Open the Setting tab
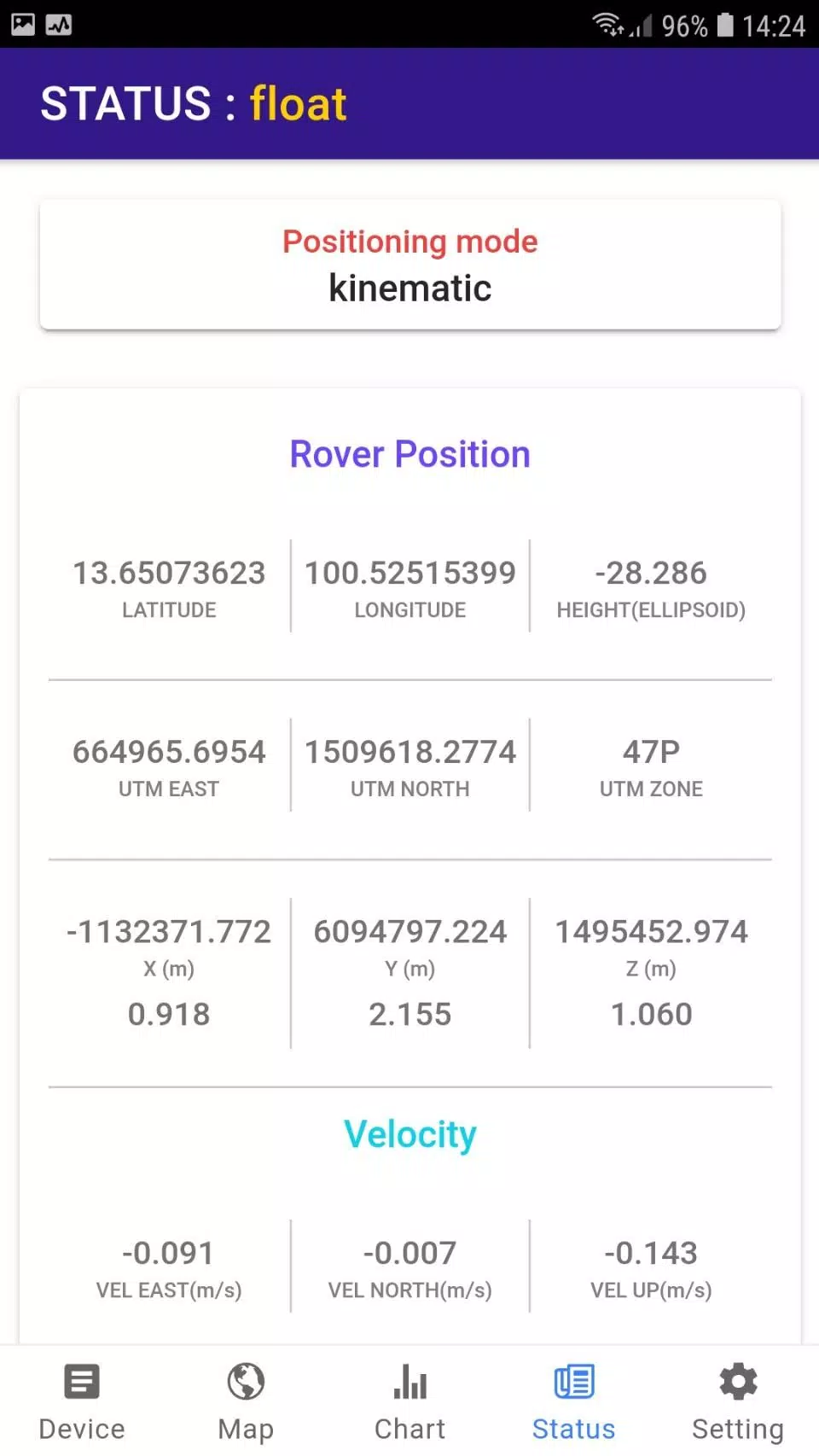819x1456 pixels. 737,1401
